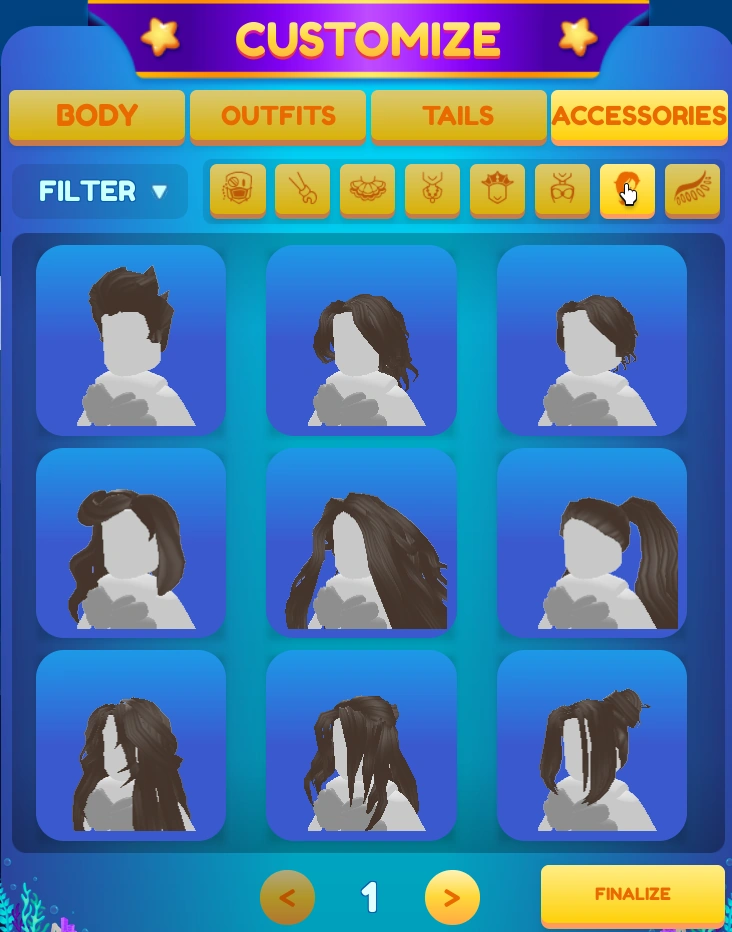Show bikini top accessories
The height and width of the screenshot is (932, 732).
562,189
